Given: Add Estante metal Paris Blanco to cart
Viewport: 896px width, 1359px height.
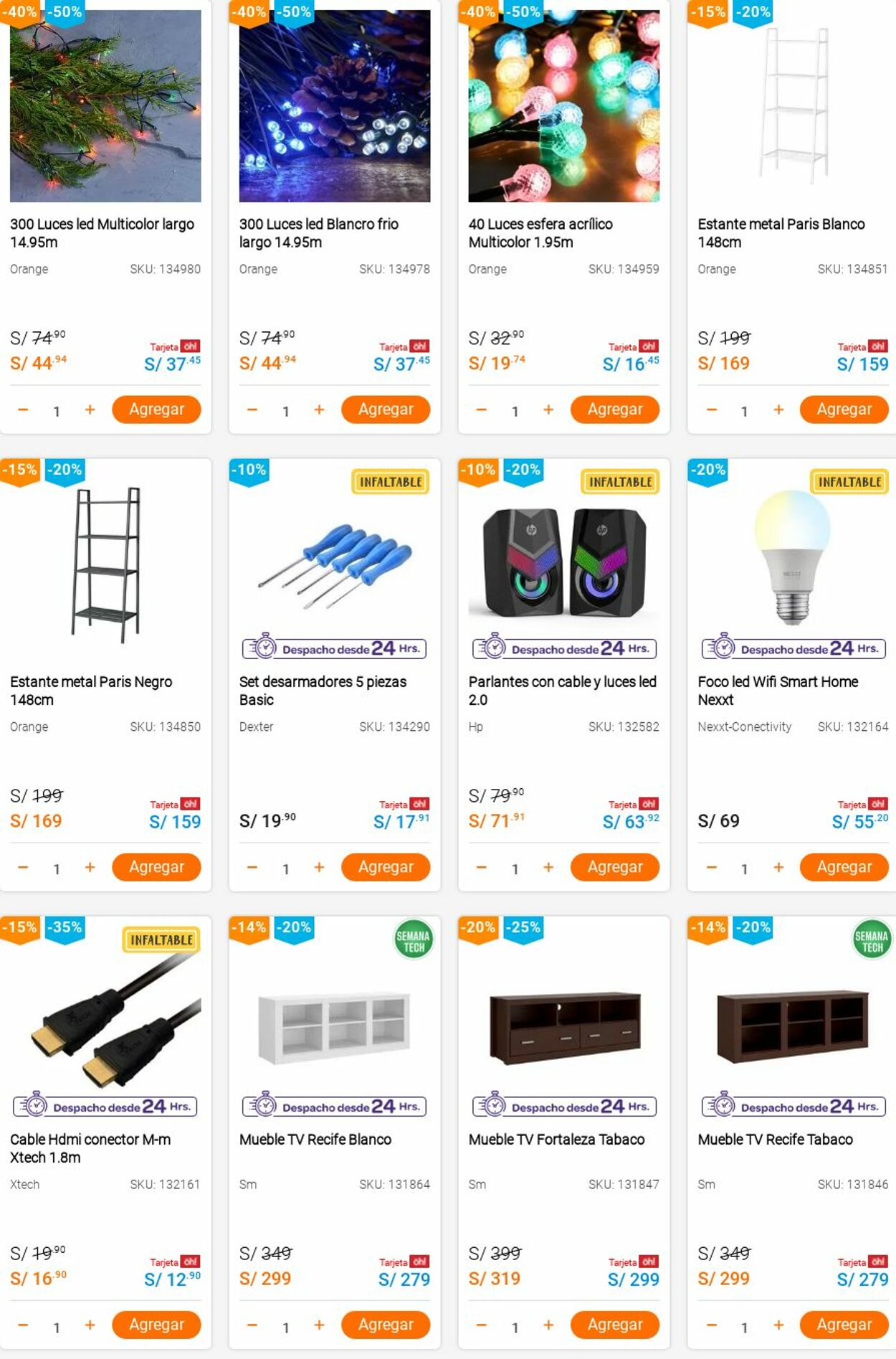Looking at the screenshot, I should click(x=844, y=409).
